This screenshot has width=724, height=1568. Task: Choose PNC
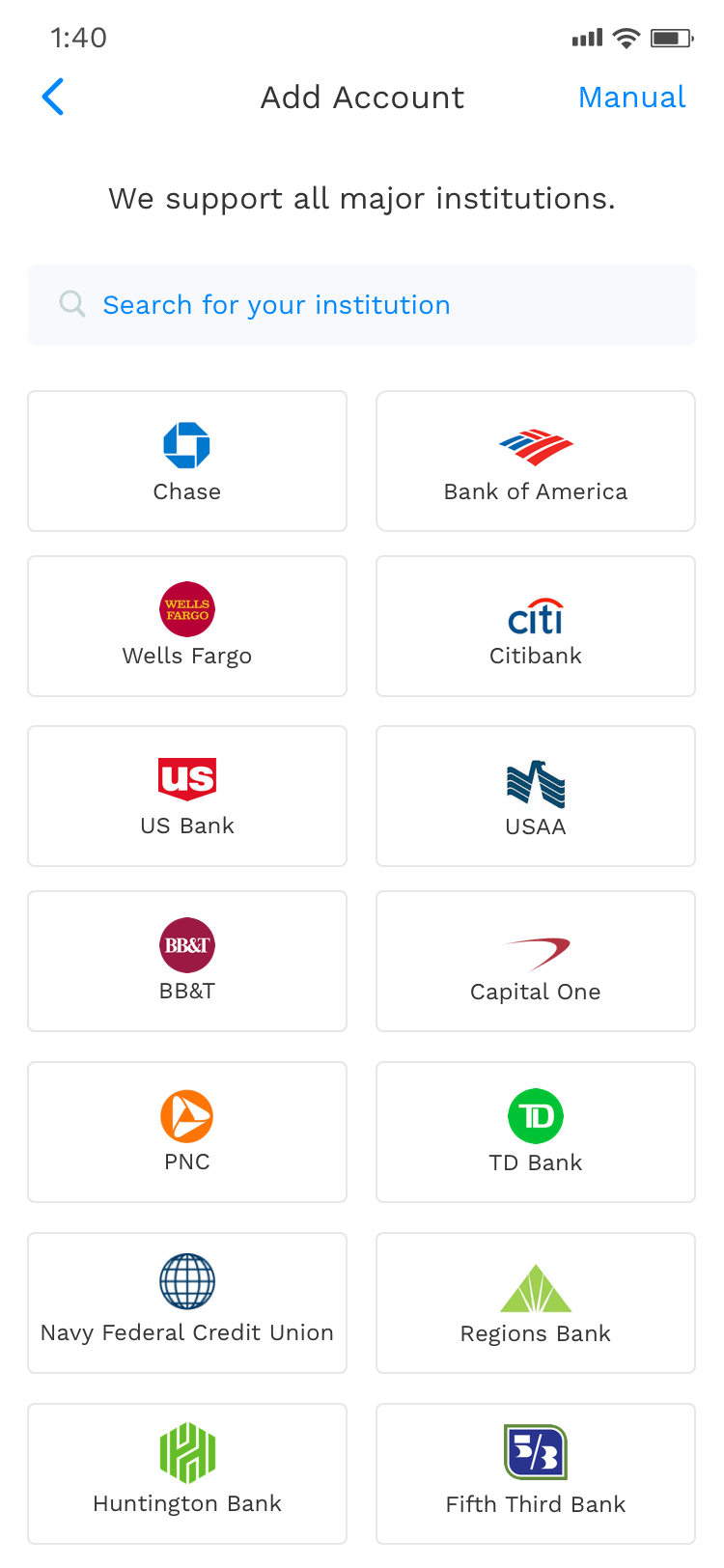coord(187,1133)
